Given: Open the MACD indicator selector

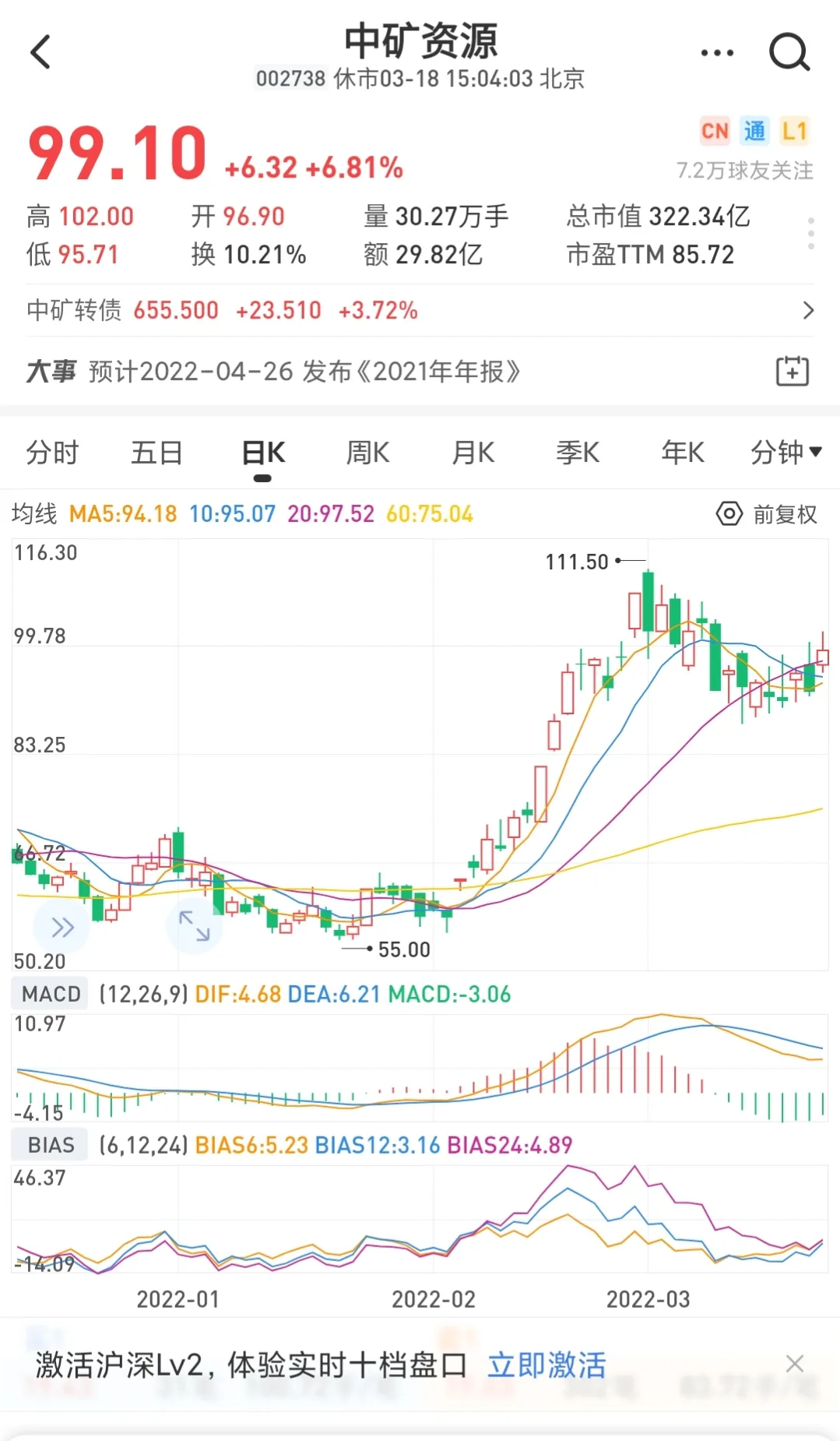Looking at the screenshot, I should [x=51, y=994].
